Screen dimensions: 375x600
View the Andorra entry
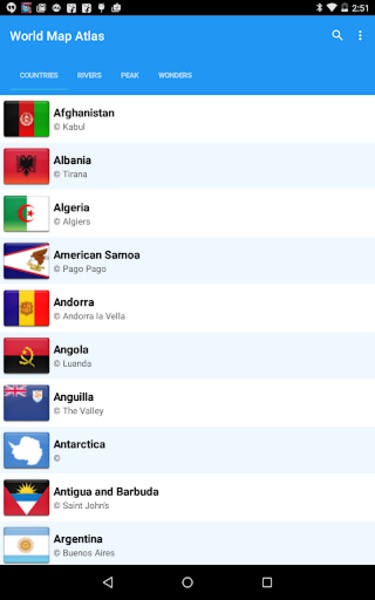tap(188, 308)
